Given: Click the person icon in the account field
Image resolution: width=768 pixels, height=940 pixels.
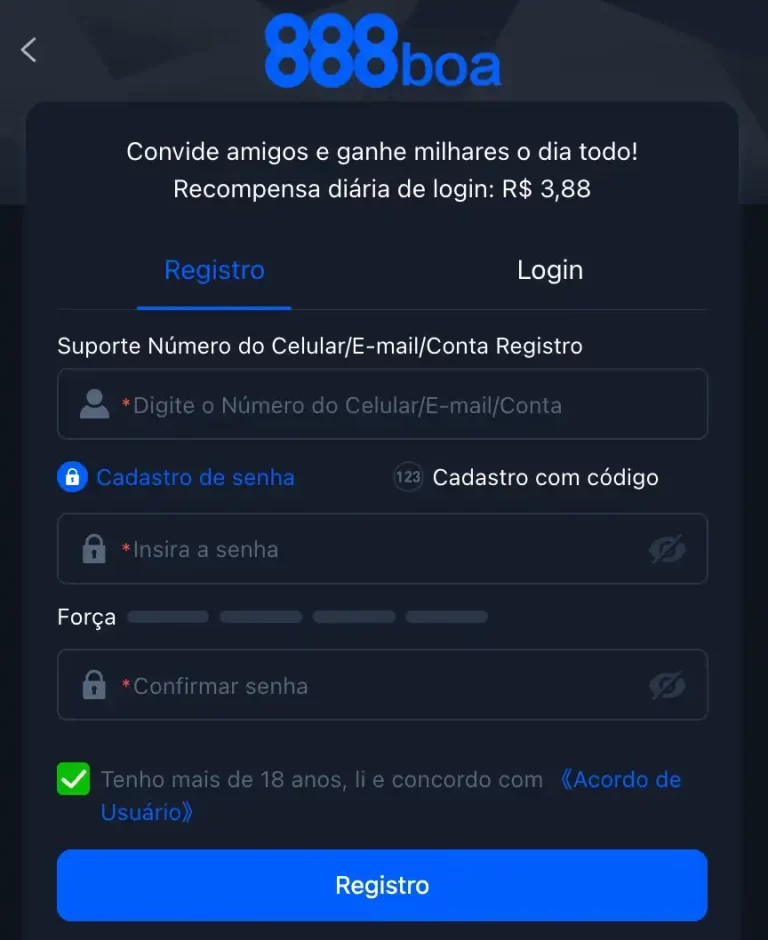Looking at the screenshot, I should pos(93,404).
